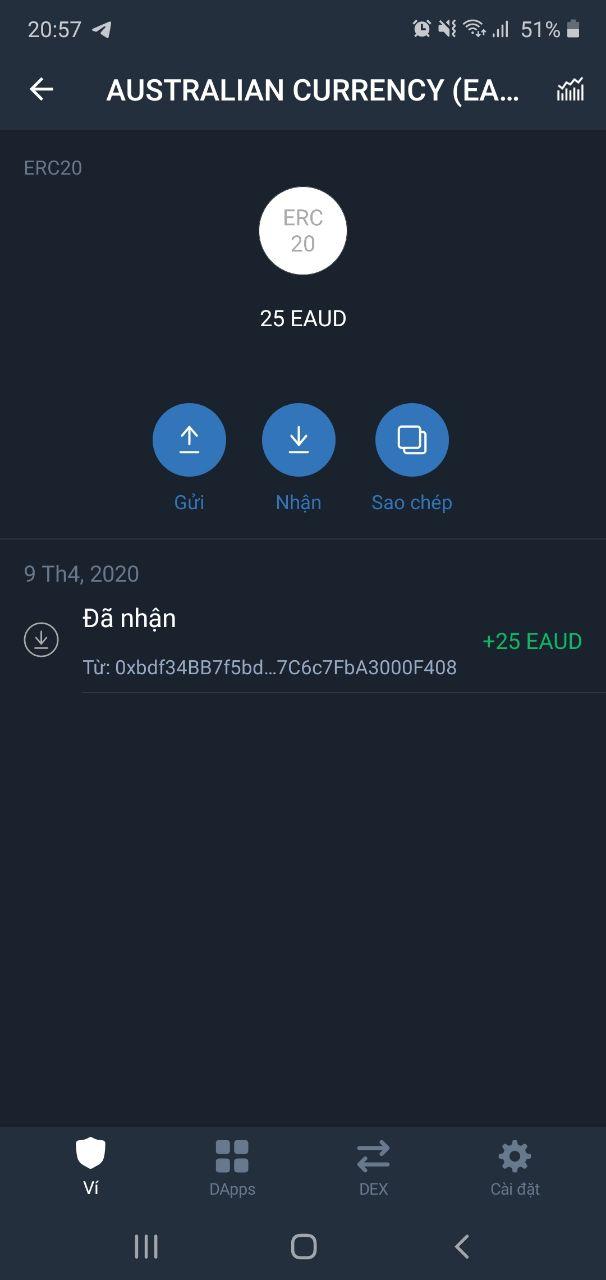Tap the Gửi send button
606x1280 pixels.
189,440
